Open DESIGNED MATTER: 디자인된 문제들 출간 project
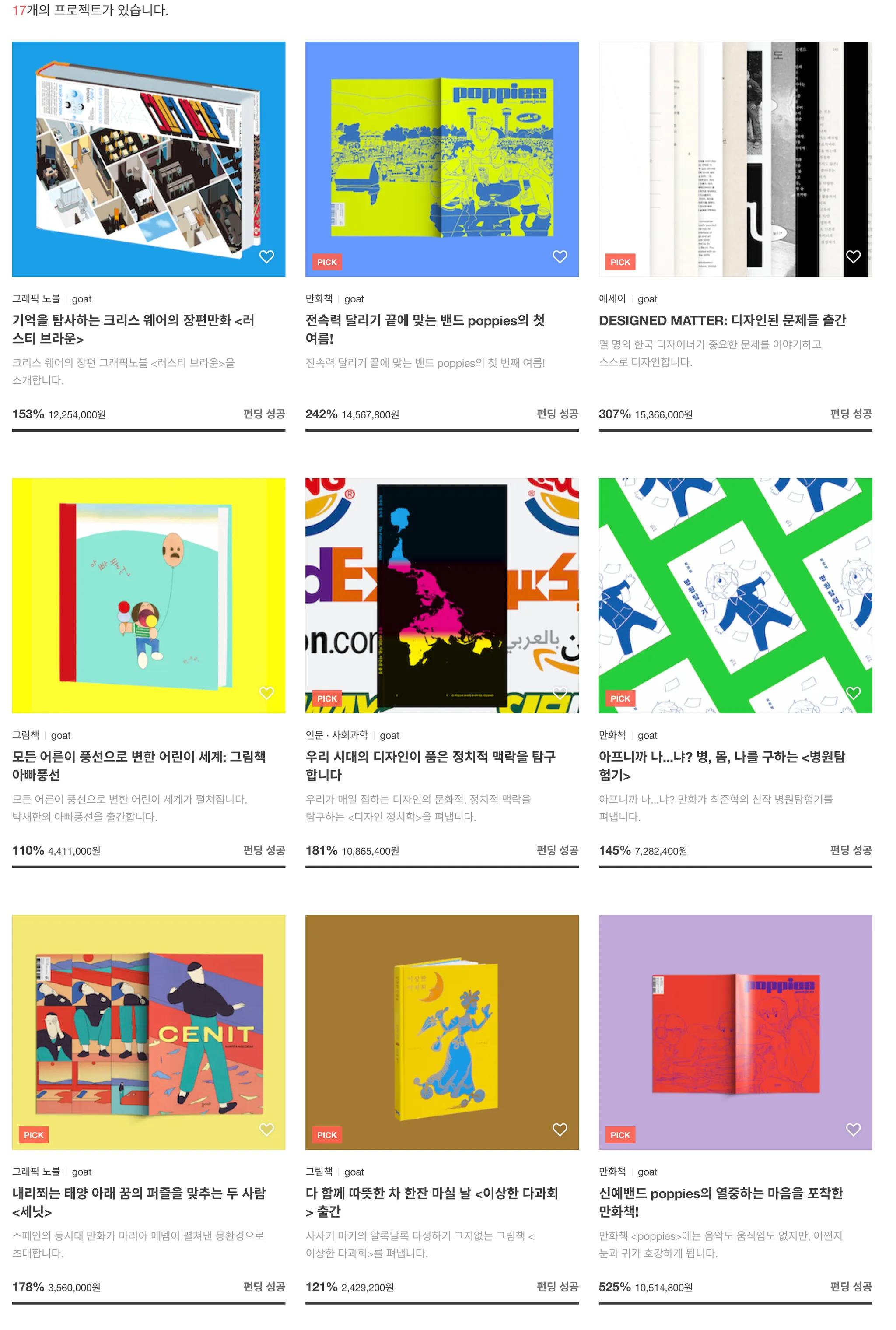The height and width of the screenshot is (1330, 896). 722,320
